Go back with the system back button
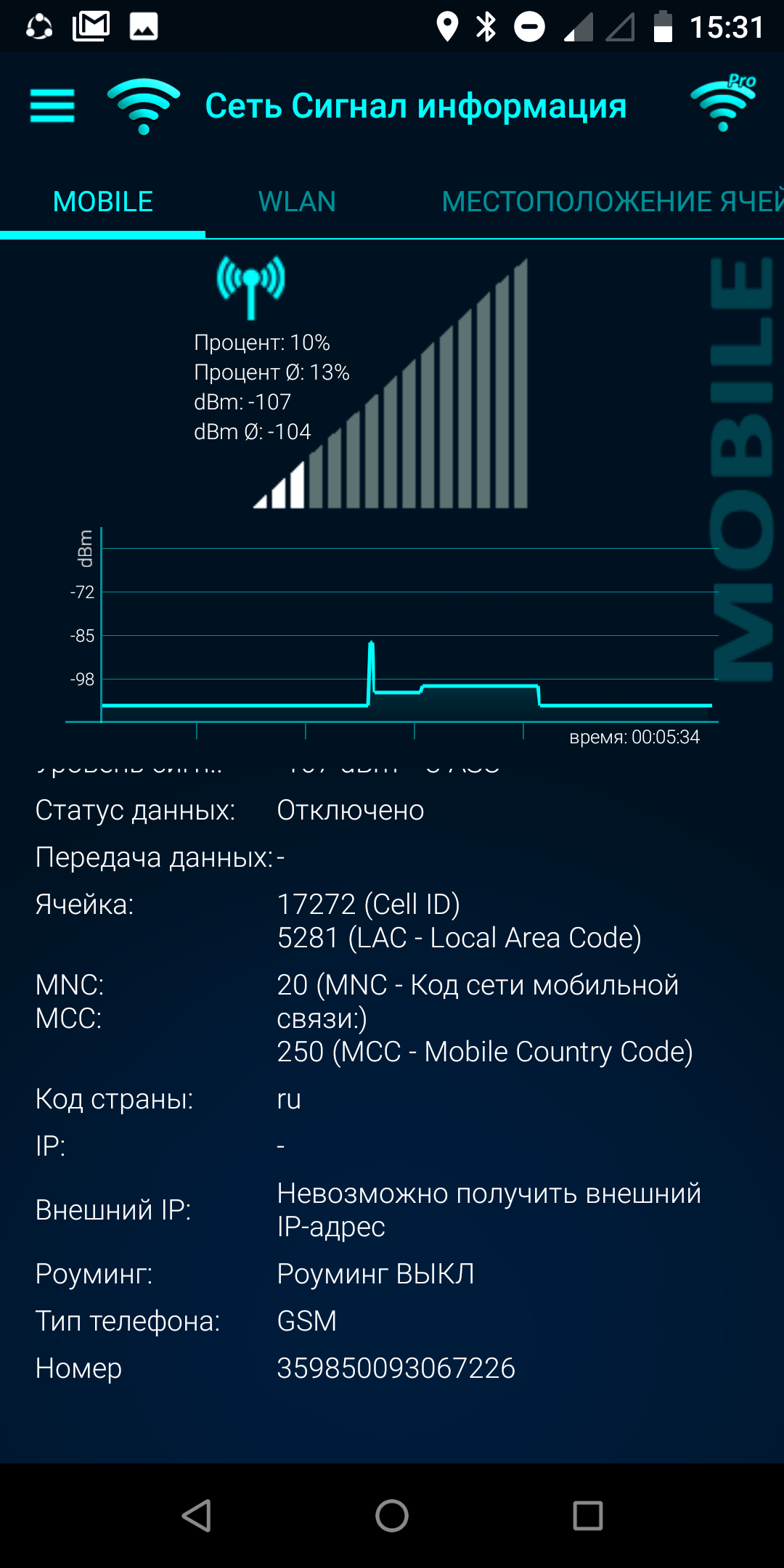This screenshot has height=1568, width=784. (196, 1516)
